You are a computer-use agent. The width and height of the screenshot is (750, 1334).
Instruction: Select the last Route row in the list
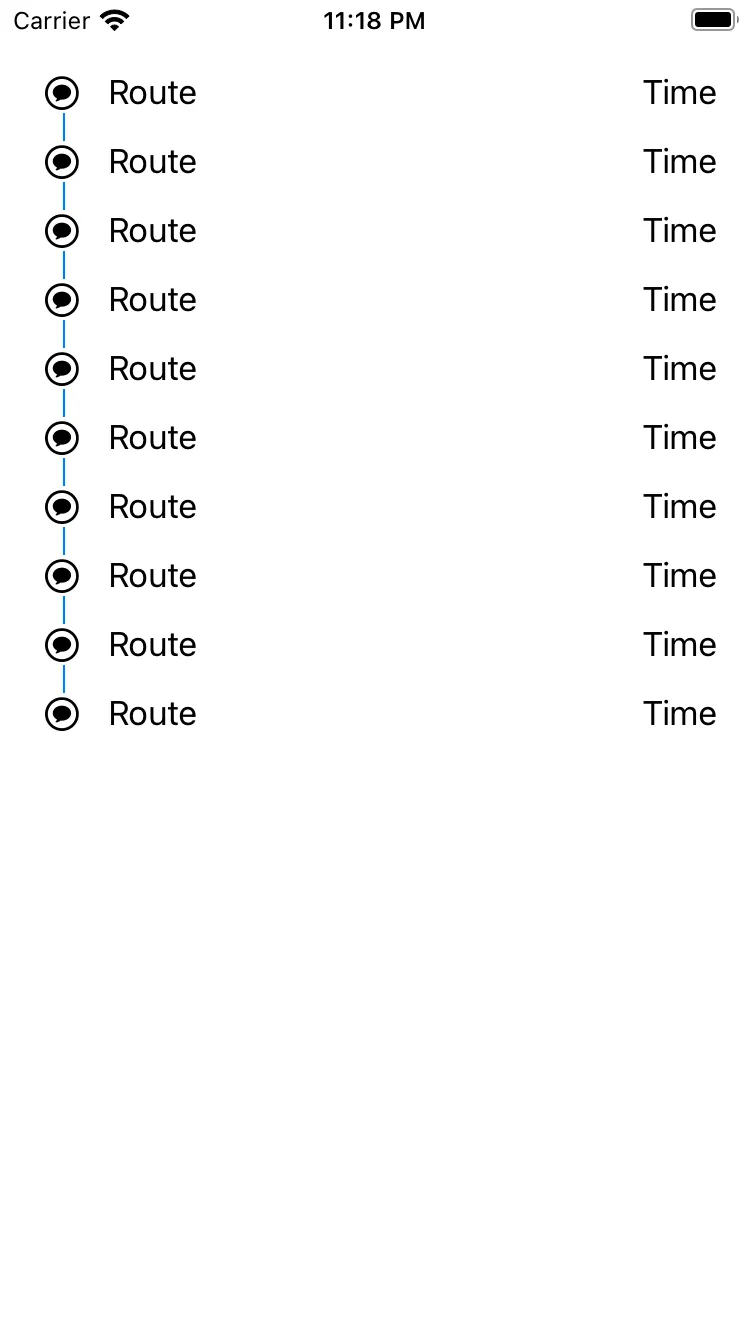(152, 714)
